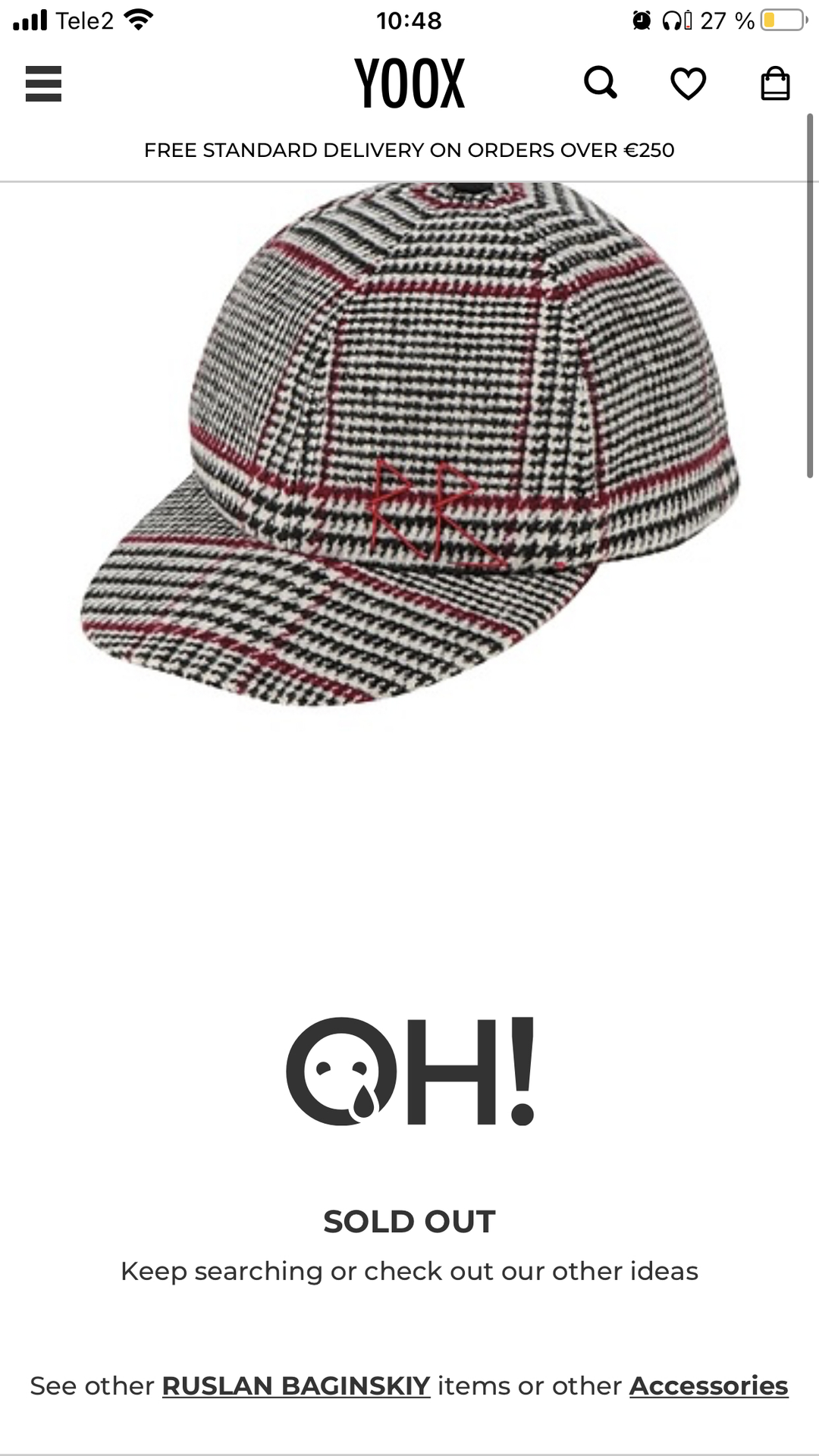The width and height of the screenshot is (819, 1456).
Task: Tap the YOOX logo to go home
Action: (409, 83)
